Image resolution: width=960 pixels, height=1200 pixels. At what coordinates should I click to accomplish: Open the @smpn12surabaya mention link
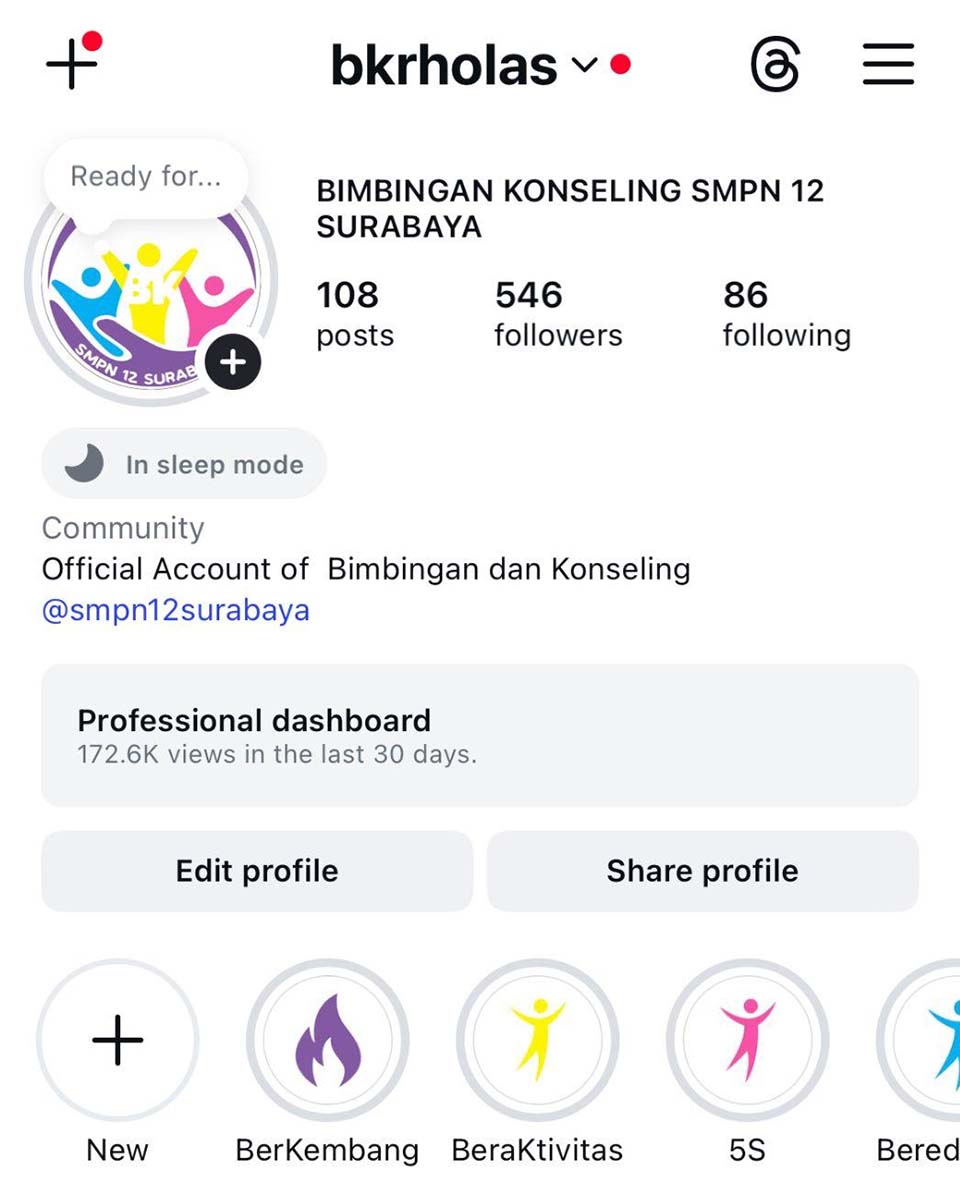point(176,610)
